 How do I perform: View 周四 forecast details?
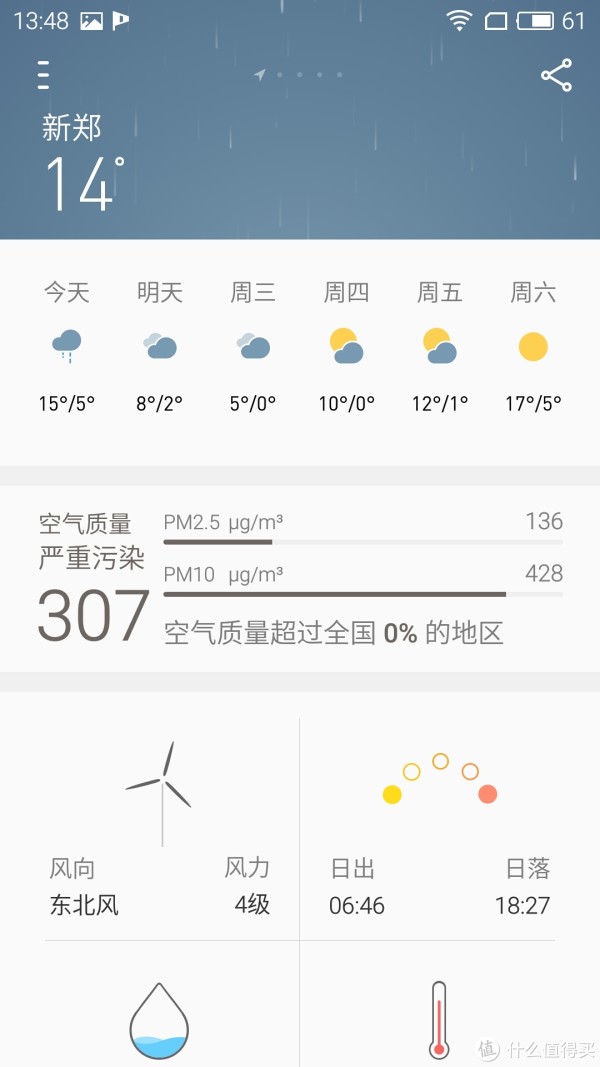346,347
